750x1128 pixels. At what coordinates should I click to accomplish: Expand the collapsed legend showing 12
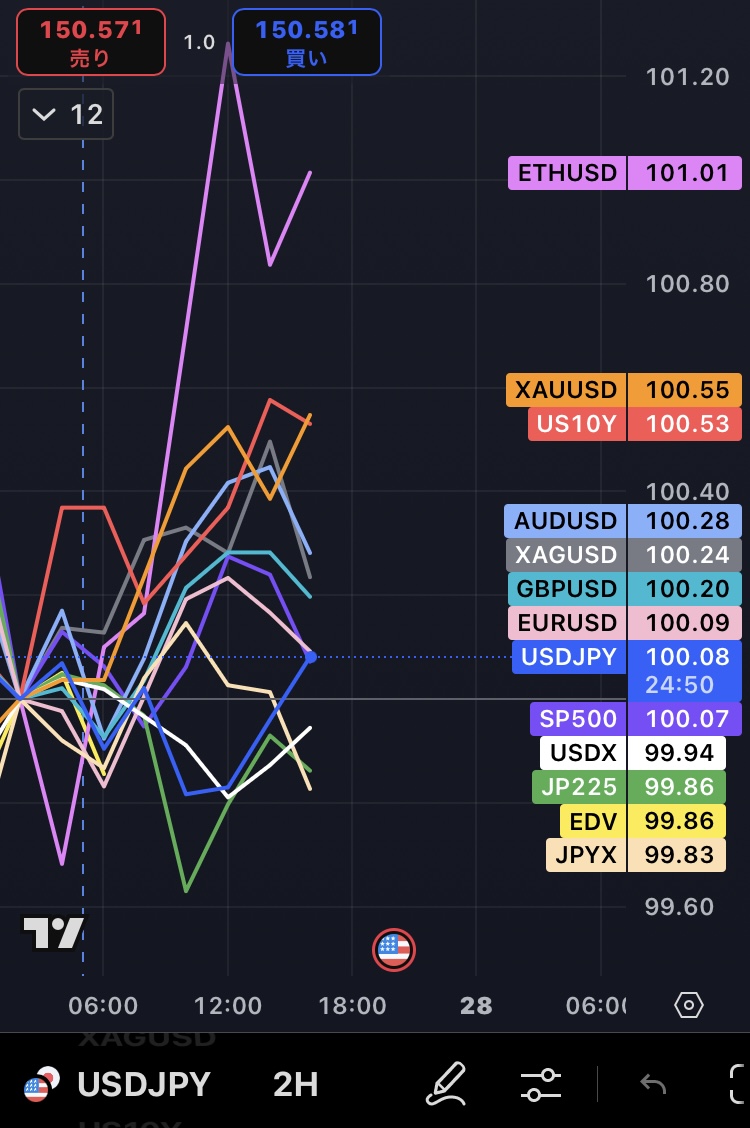coord(66,114)
